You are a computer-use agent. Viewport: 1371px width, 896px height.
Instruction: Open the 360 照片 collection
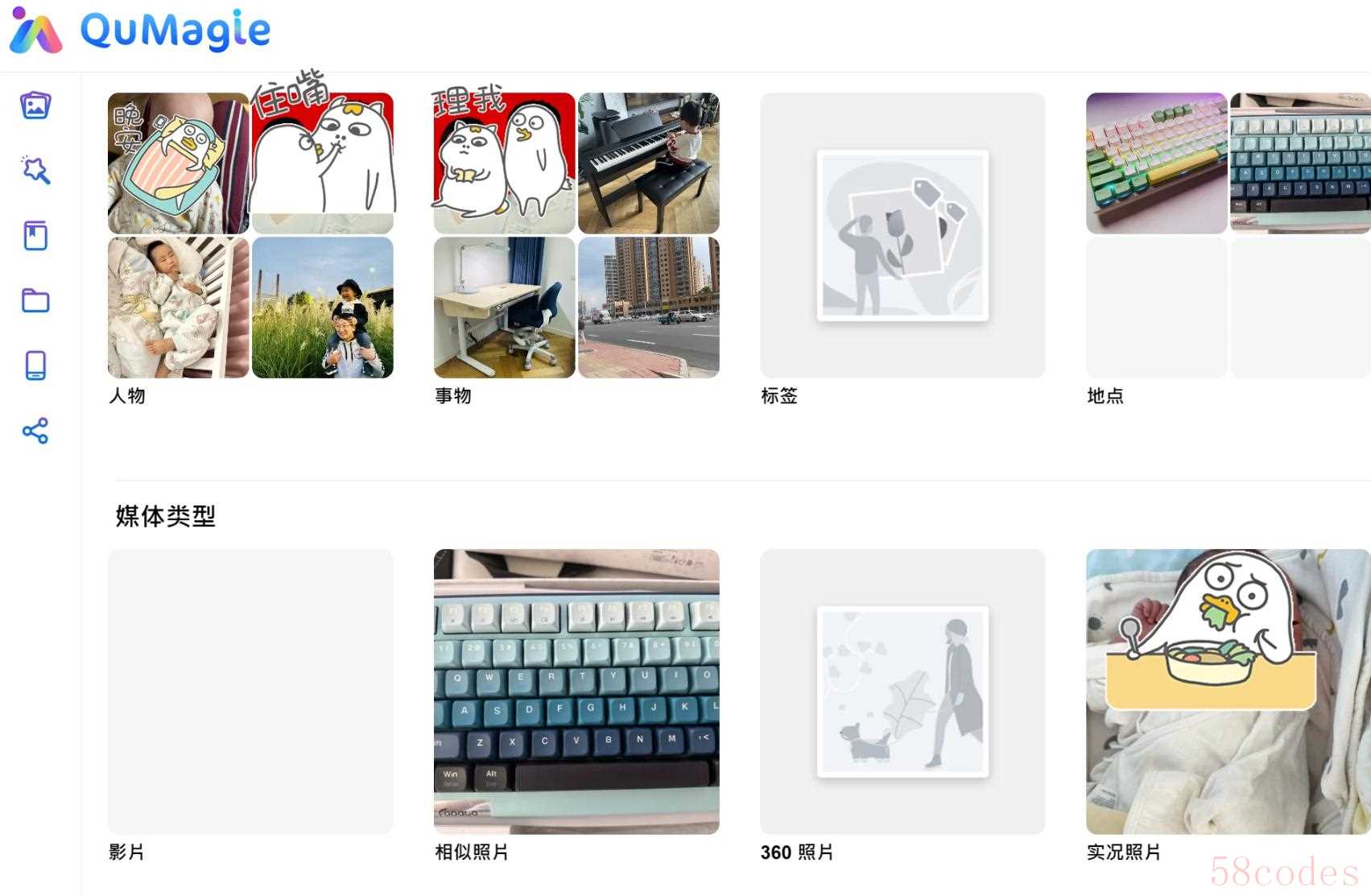pyautogui.click(x=902, y=692)
